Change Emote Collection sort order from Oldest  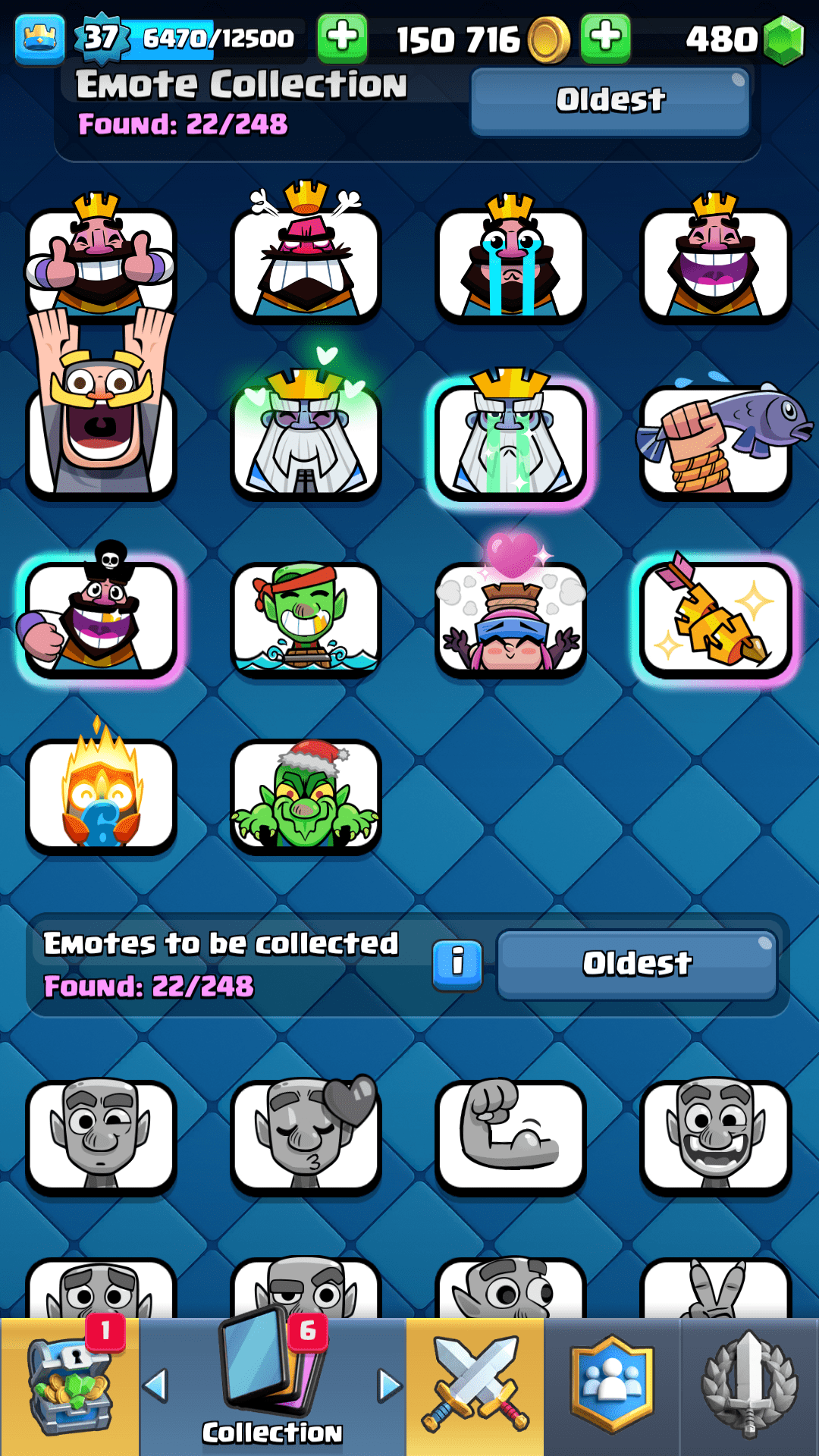[x=610, y=101]
